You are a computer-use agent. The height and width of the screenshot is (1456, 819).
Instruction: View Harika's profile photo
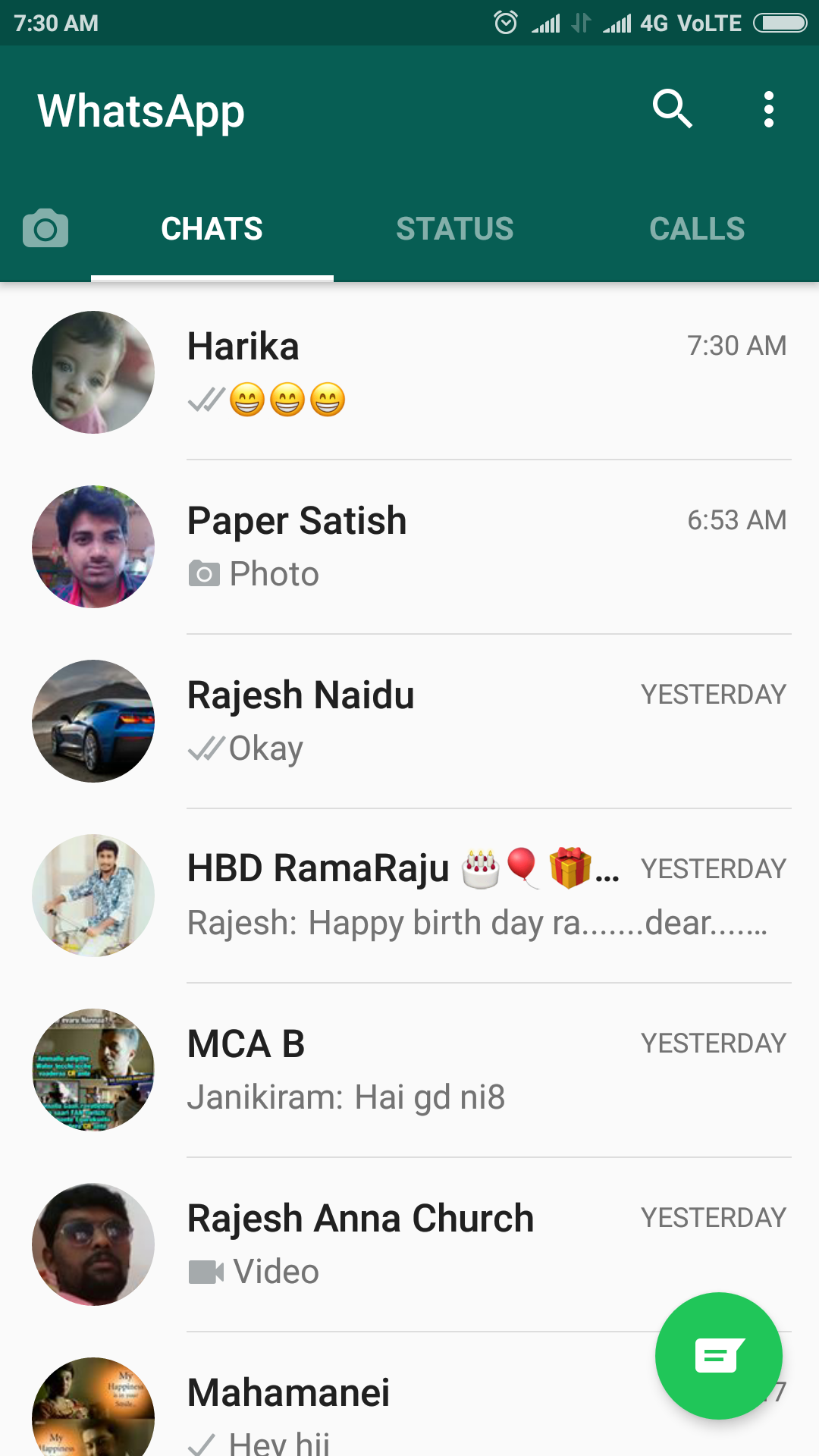coord(93,372)
